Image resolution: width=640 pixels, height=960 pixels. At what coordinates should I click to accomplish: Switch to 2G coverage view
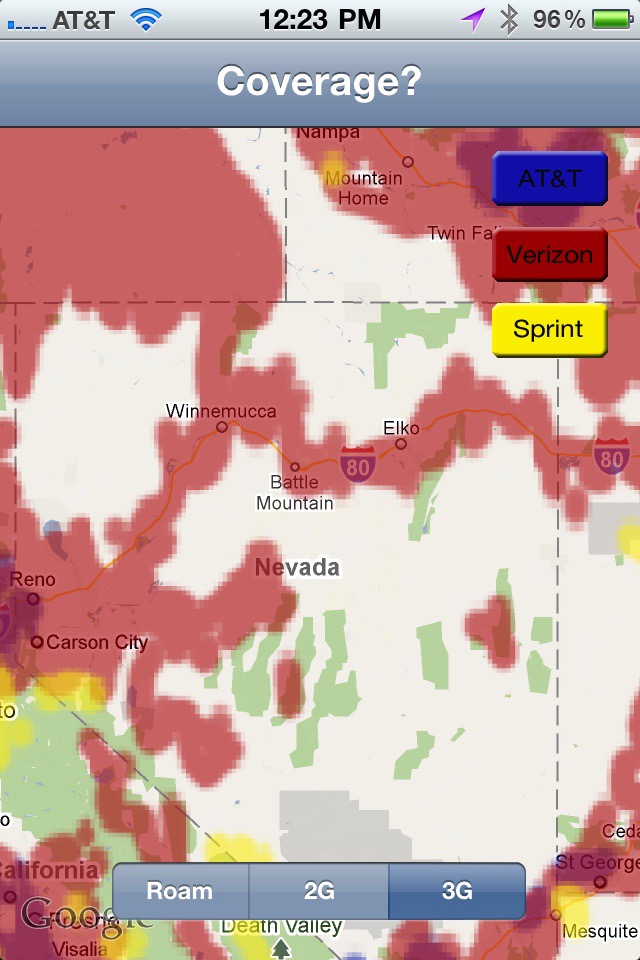(x=319, y=891)
